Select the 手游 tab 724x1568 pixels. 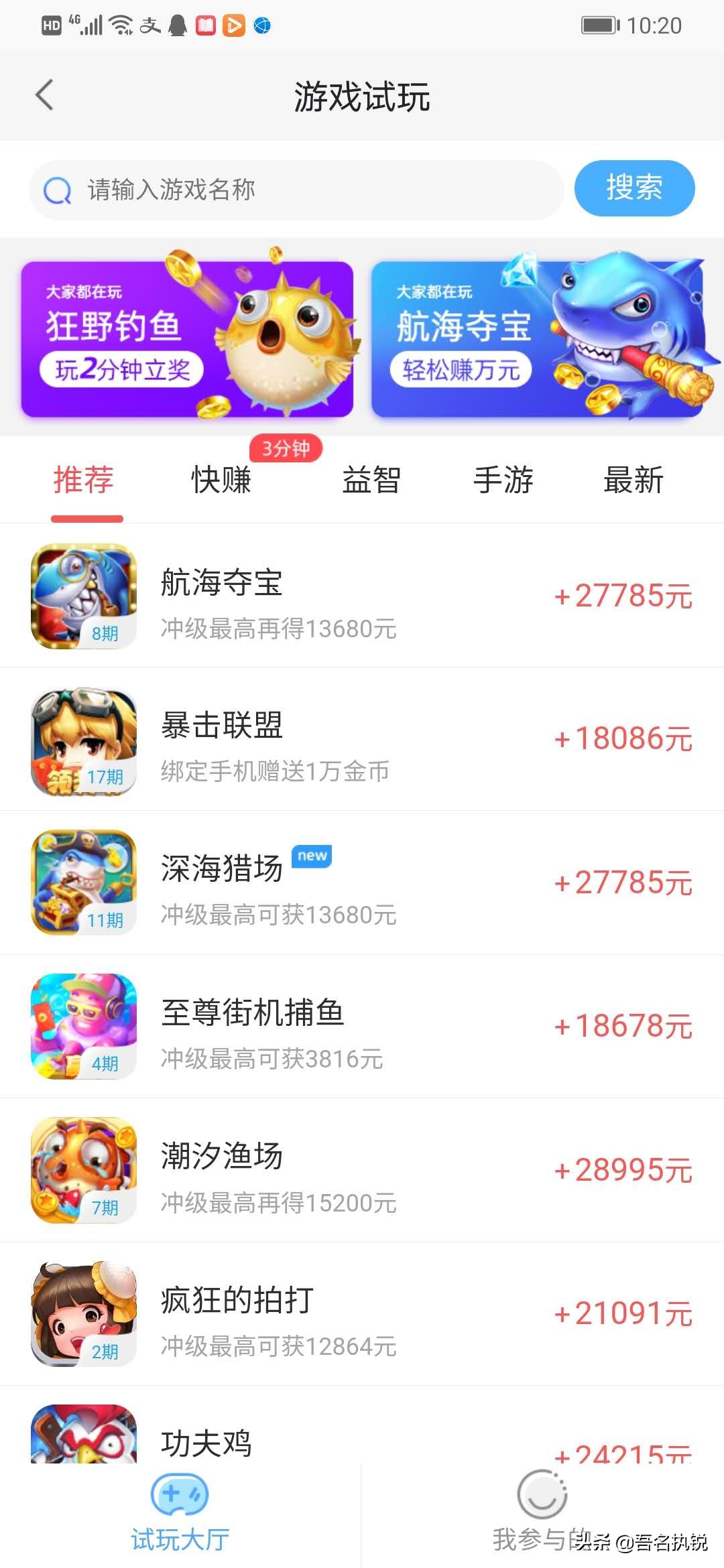[503, 481]
